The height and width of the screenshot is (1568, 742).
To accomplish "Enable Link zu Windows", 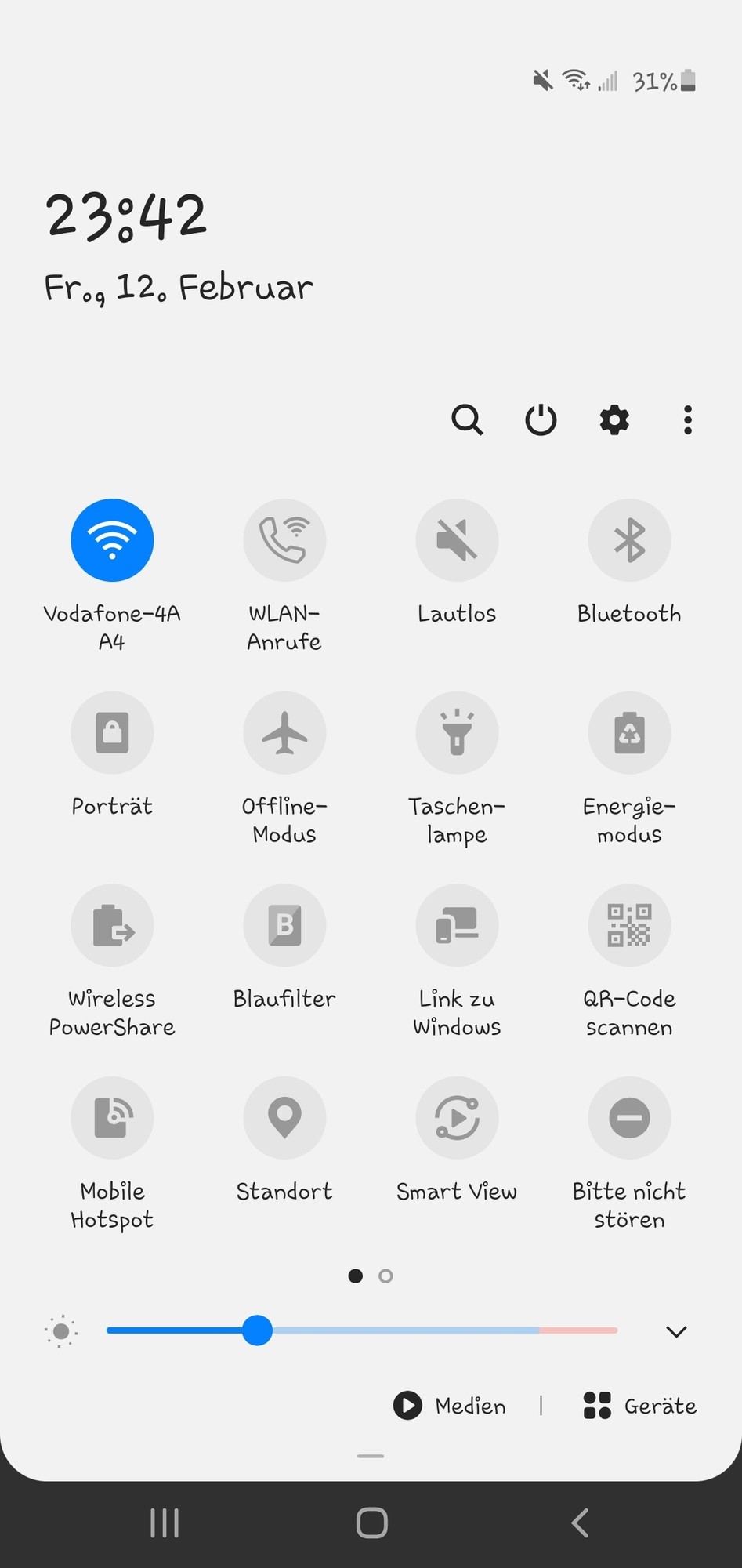I will click(x=457, y=925).
